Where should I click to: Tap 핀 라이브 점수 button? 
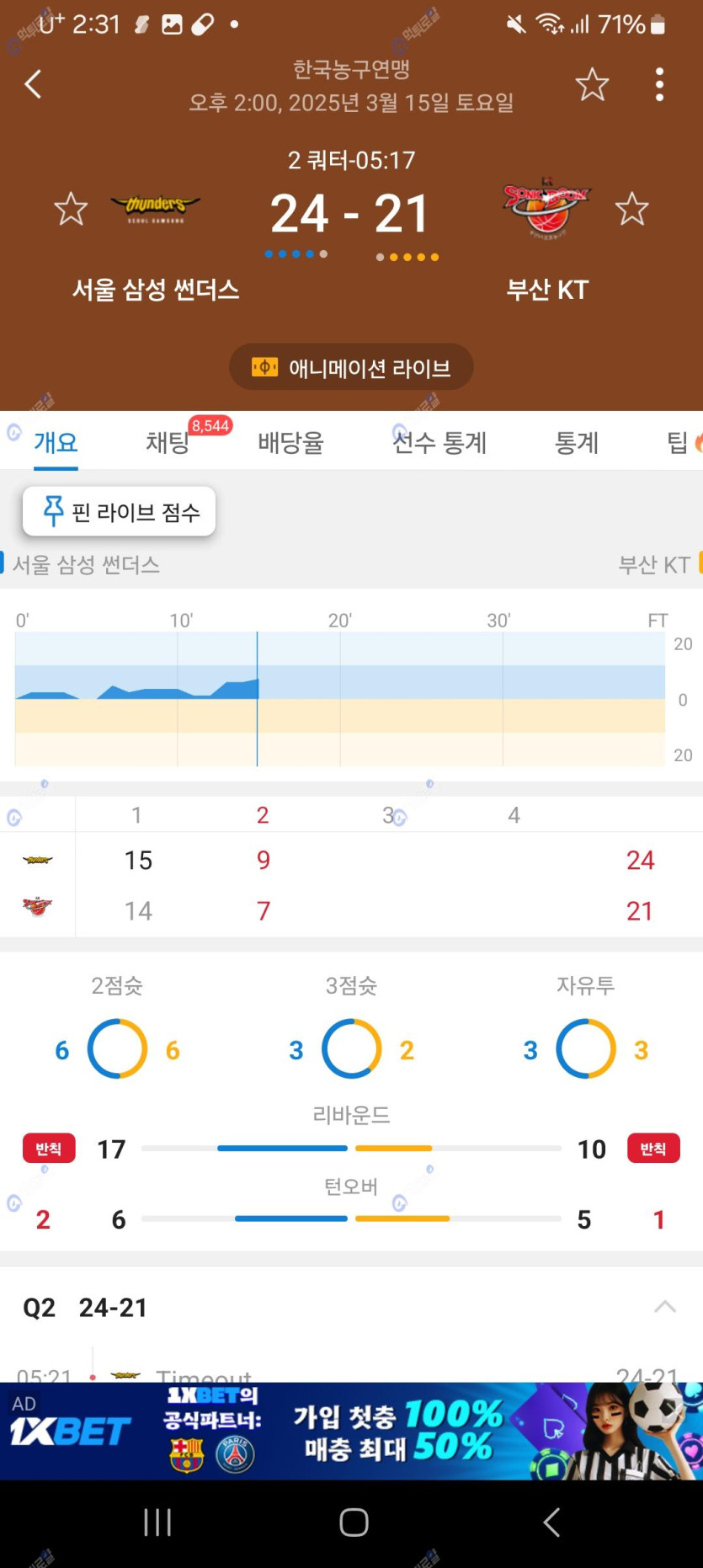pyautogui.click(x=120, y=512)
